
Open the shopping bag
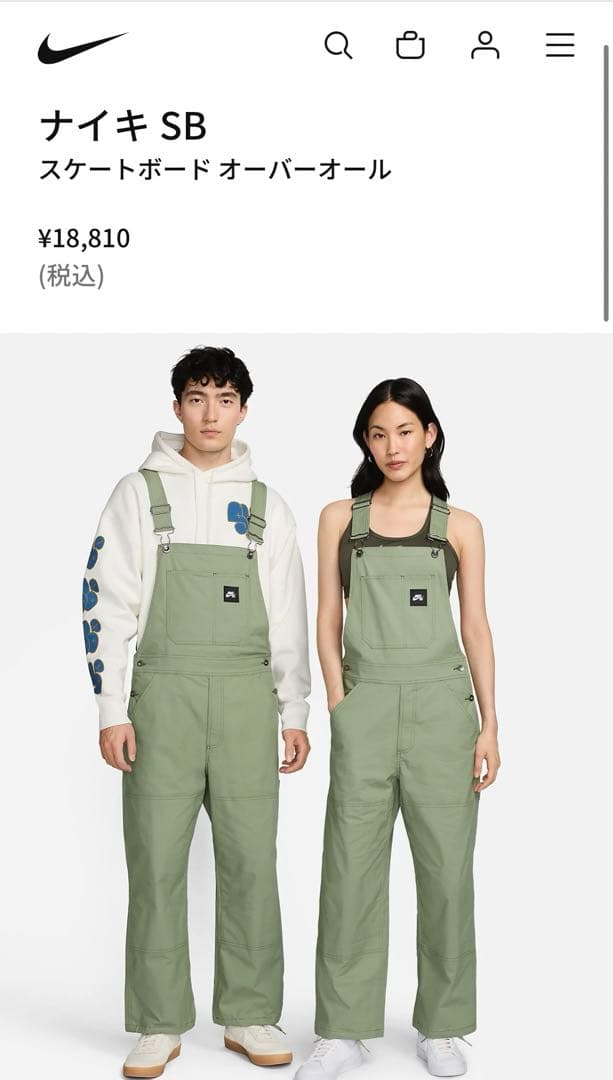pyautogui.click(x=410, y=46)
